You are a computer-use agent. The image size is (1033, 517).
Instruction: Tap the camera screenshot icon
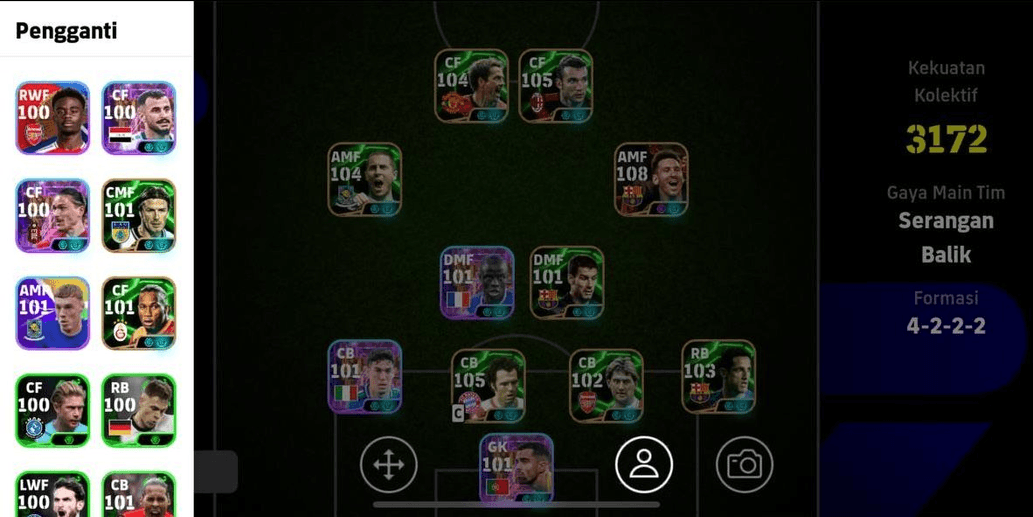coord(744,464)
